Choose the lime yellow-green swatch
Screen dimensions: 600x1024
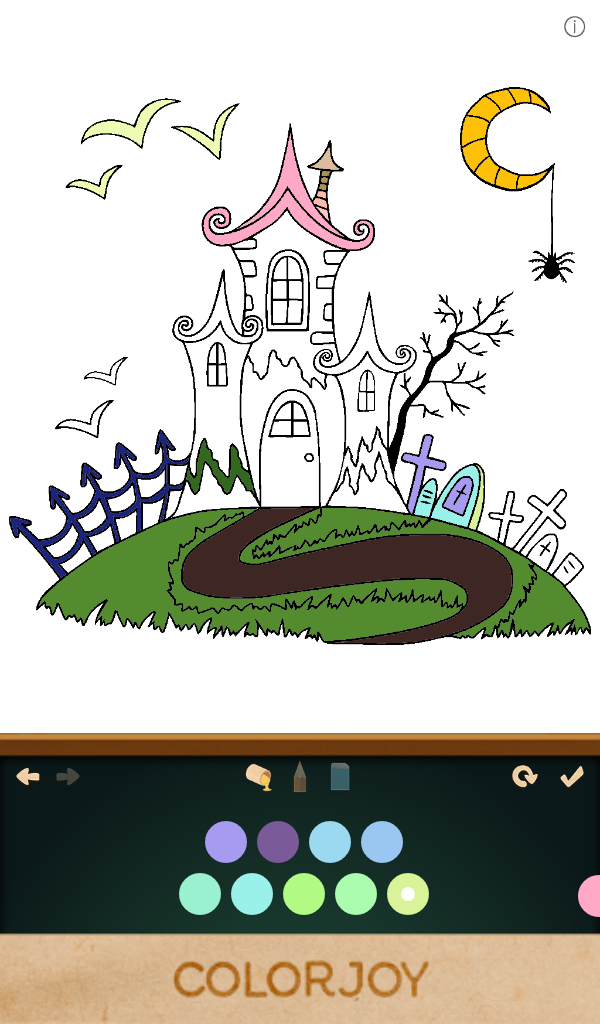[304, 894]
